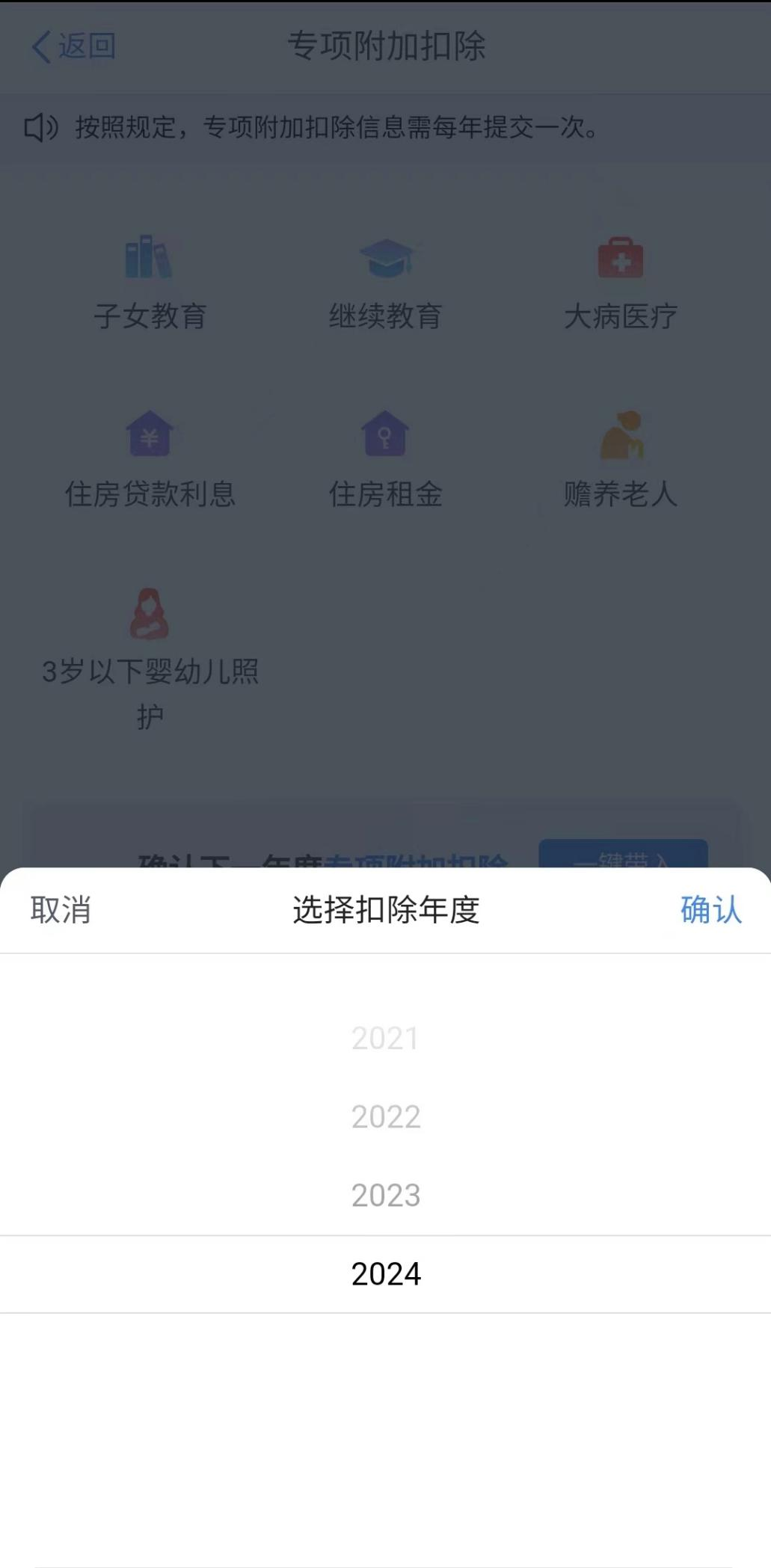Tap the highlighted 2024 option
The height and width of the screenshot is (1568, 771).
(386, 1273)
